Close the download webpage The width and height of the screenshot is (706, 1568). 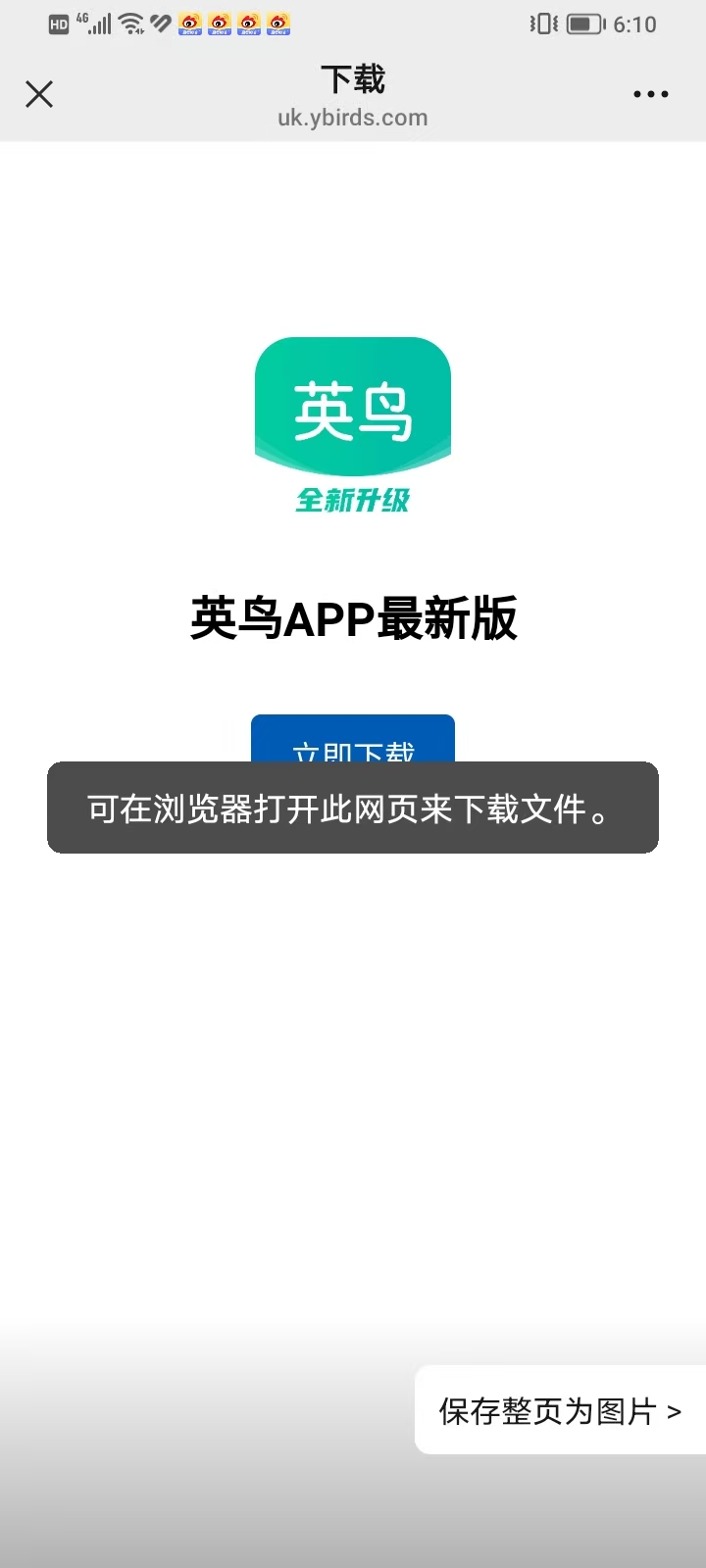point(39,94)
